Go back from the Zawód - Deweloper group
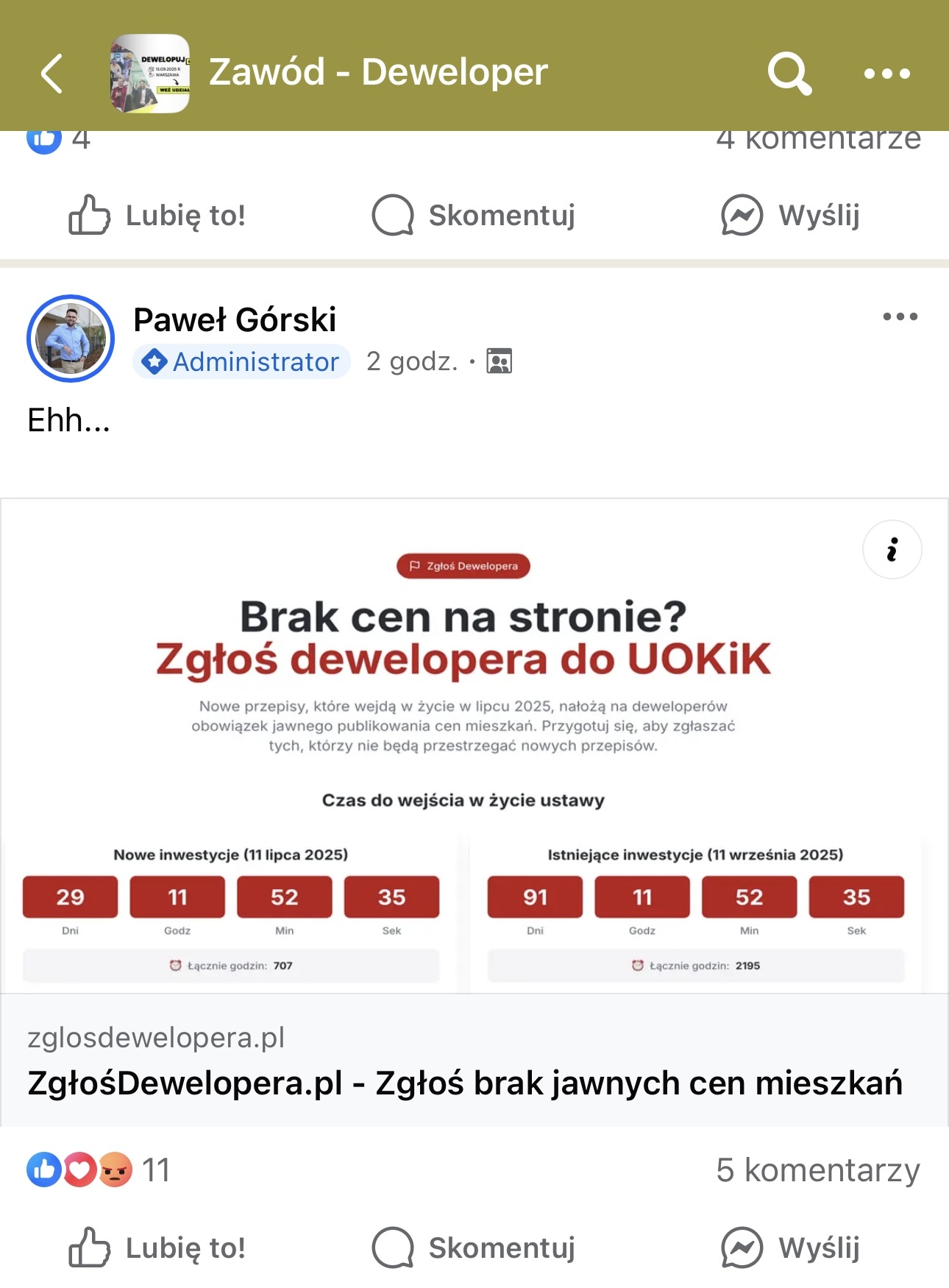Image resolution: width=949 pixels, height=1288 pixels. (51, 74)
